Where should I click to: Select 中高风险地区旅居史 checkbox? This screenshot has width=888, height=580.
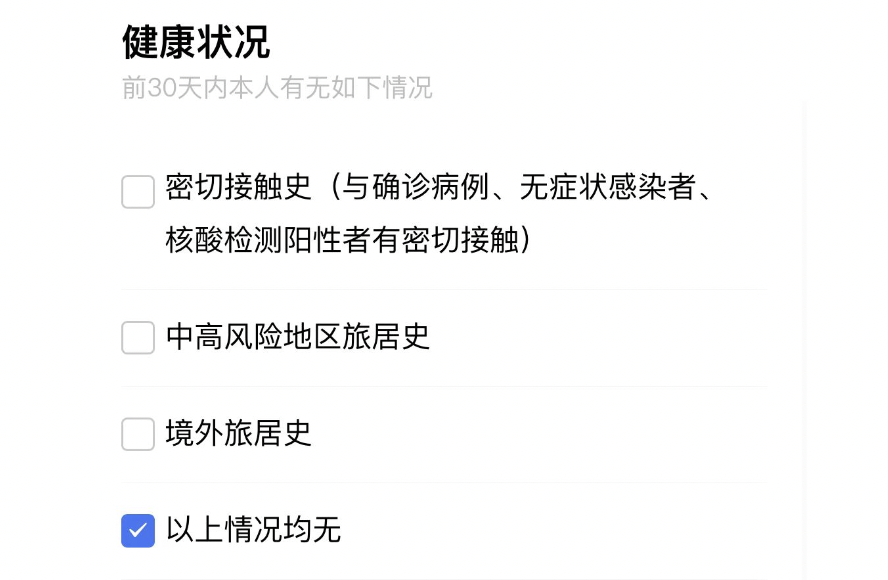click(138, 338)
